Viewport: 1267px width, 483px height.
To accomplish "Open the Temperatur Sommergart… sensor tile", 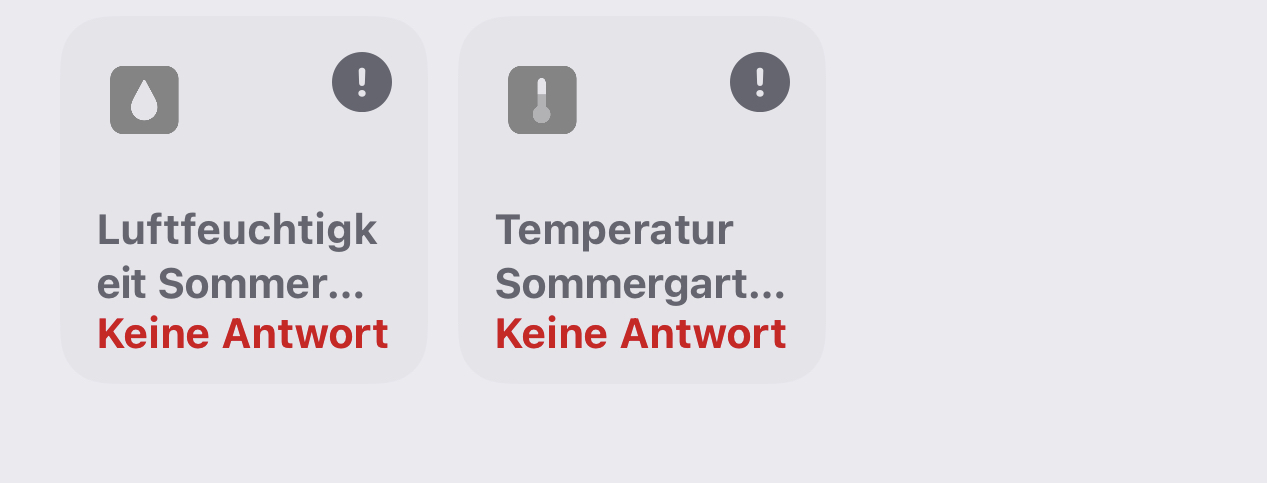I will pos(641,200).
